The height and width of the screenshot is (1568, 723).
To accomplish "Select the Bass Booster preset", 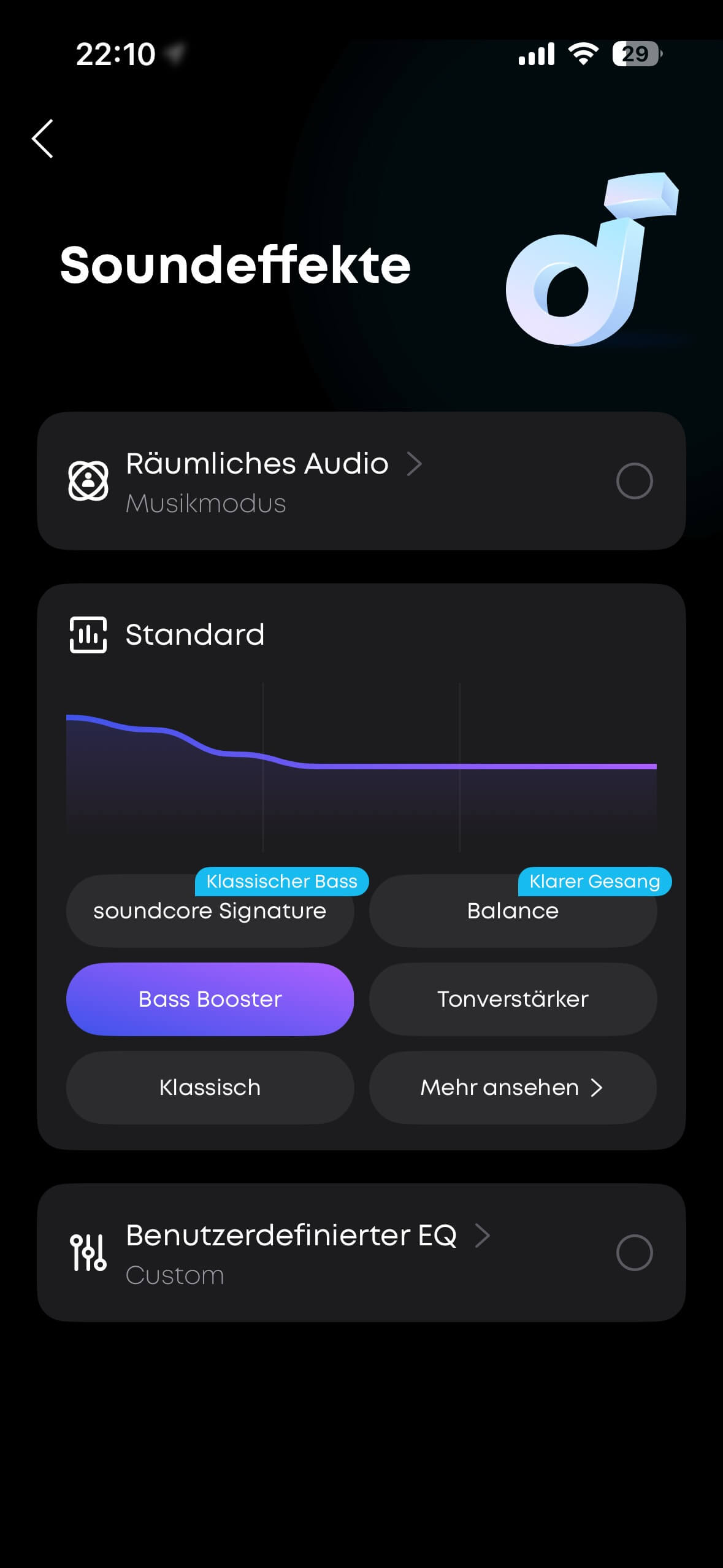I will (x=210, y=999).
